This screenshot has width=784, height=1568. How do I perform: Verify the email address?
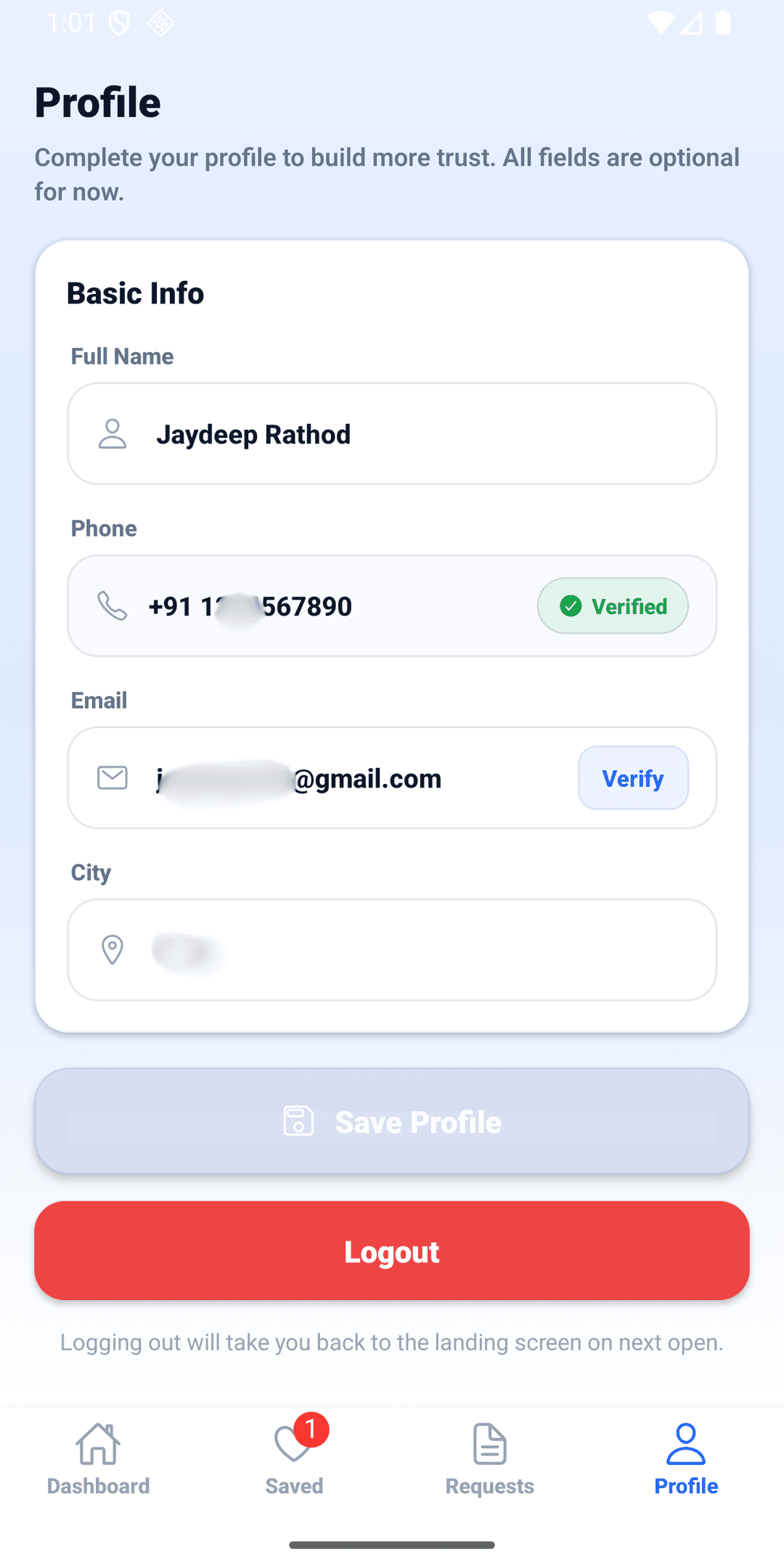tap(633, 778)
